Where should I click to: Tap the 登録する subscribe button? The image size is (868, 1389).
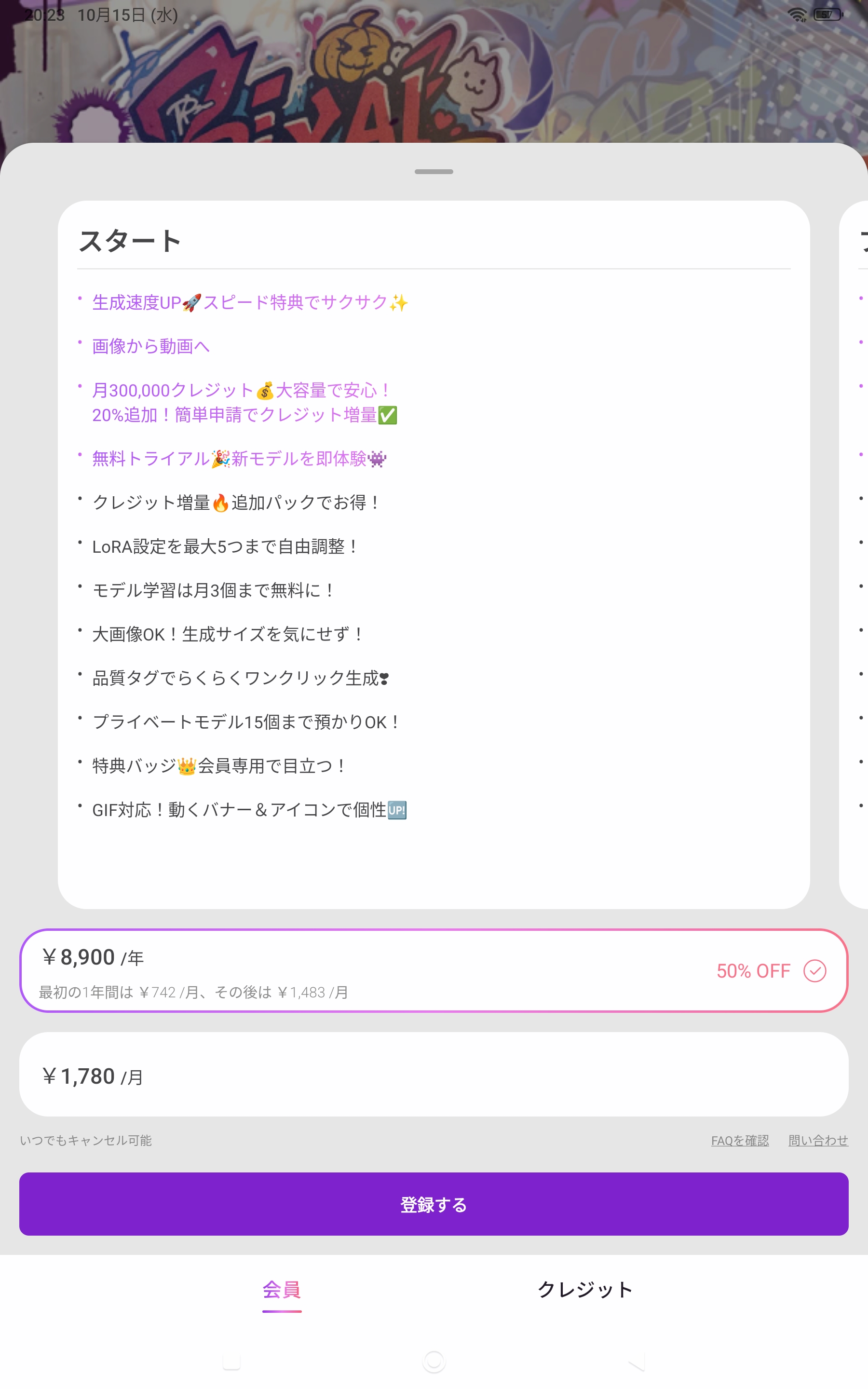tap(434, 1204)
